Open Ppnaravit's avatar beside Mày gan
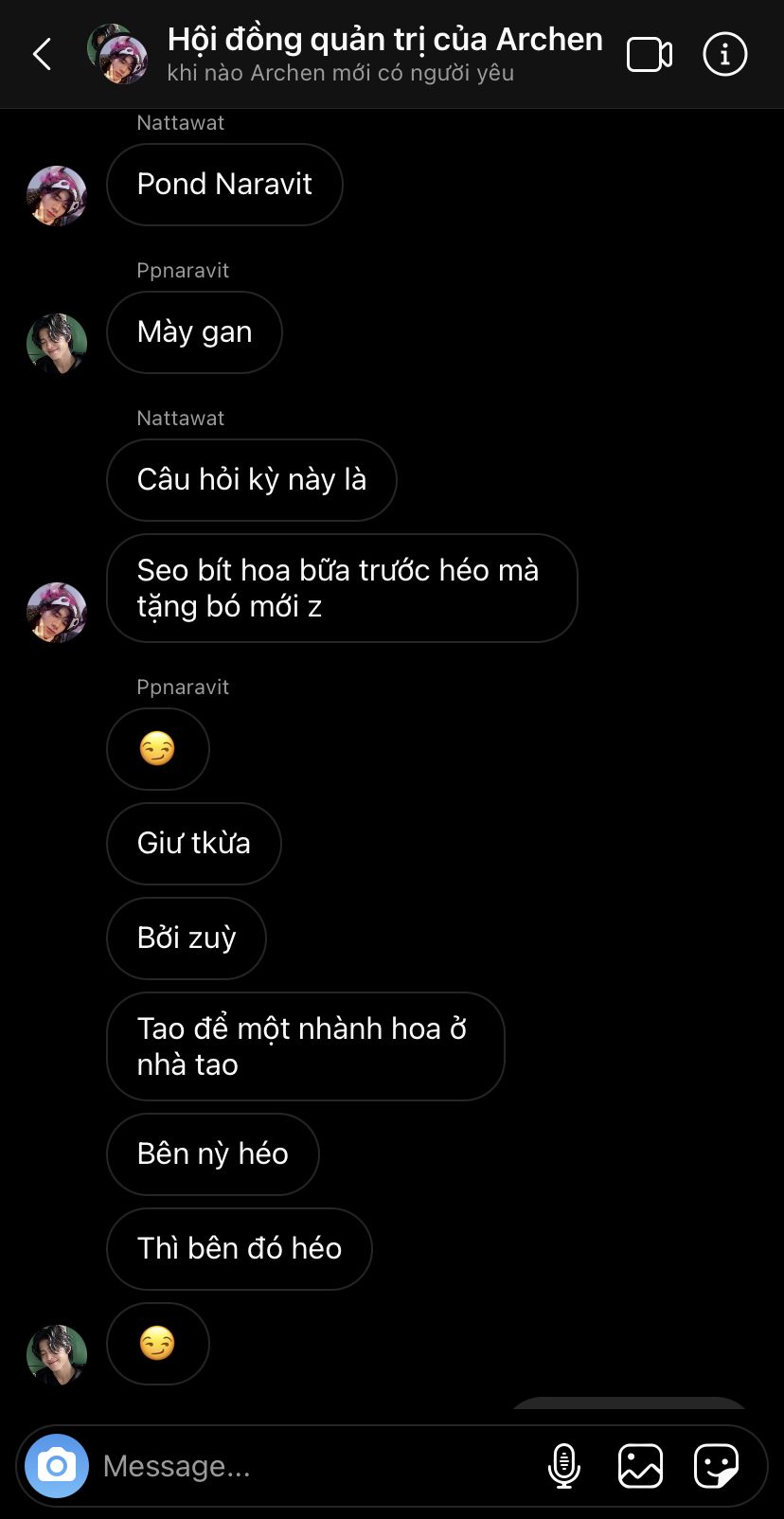Viewport: 784px width, 1519px height. coord(57,344)
